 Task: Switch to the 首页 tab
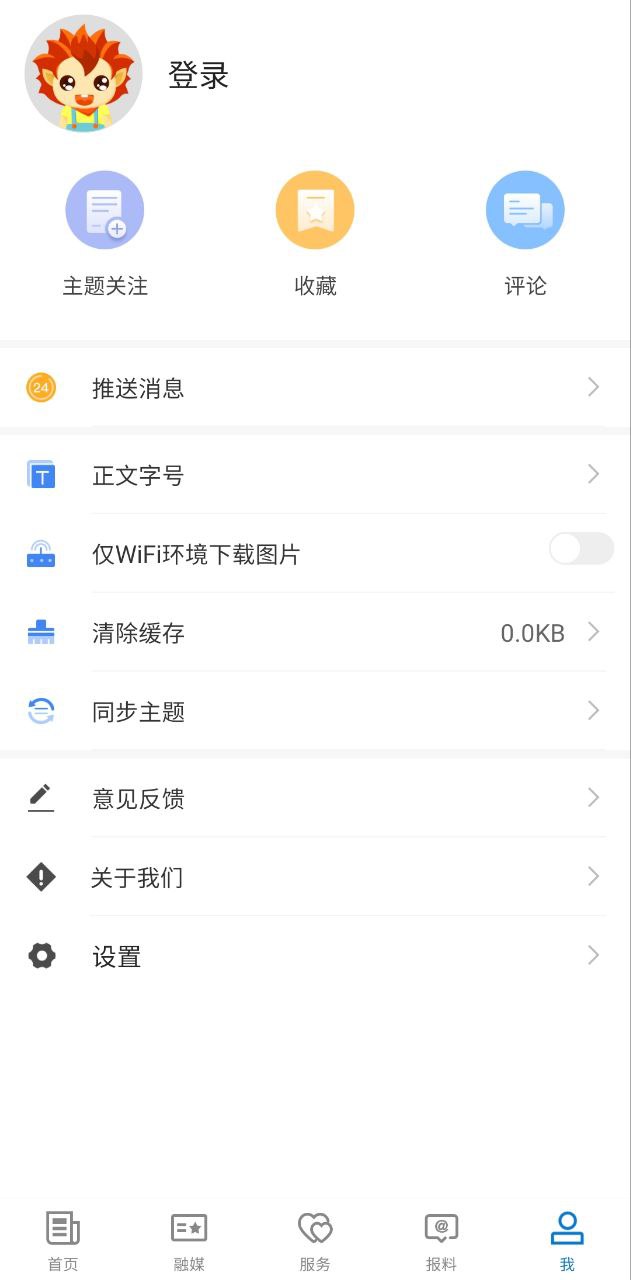pyautogui.click(x=63, y=1240)
